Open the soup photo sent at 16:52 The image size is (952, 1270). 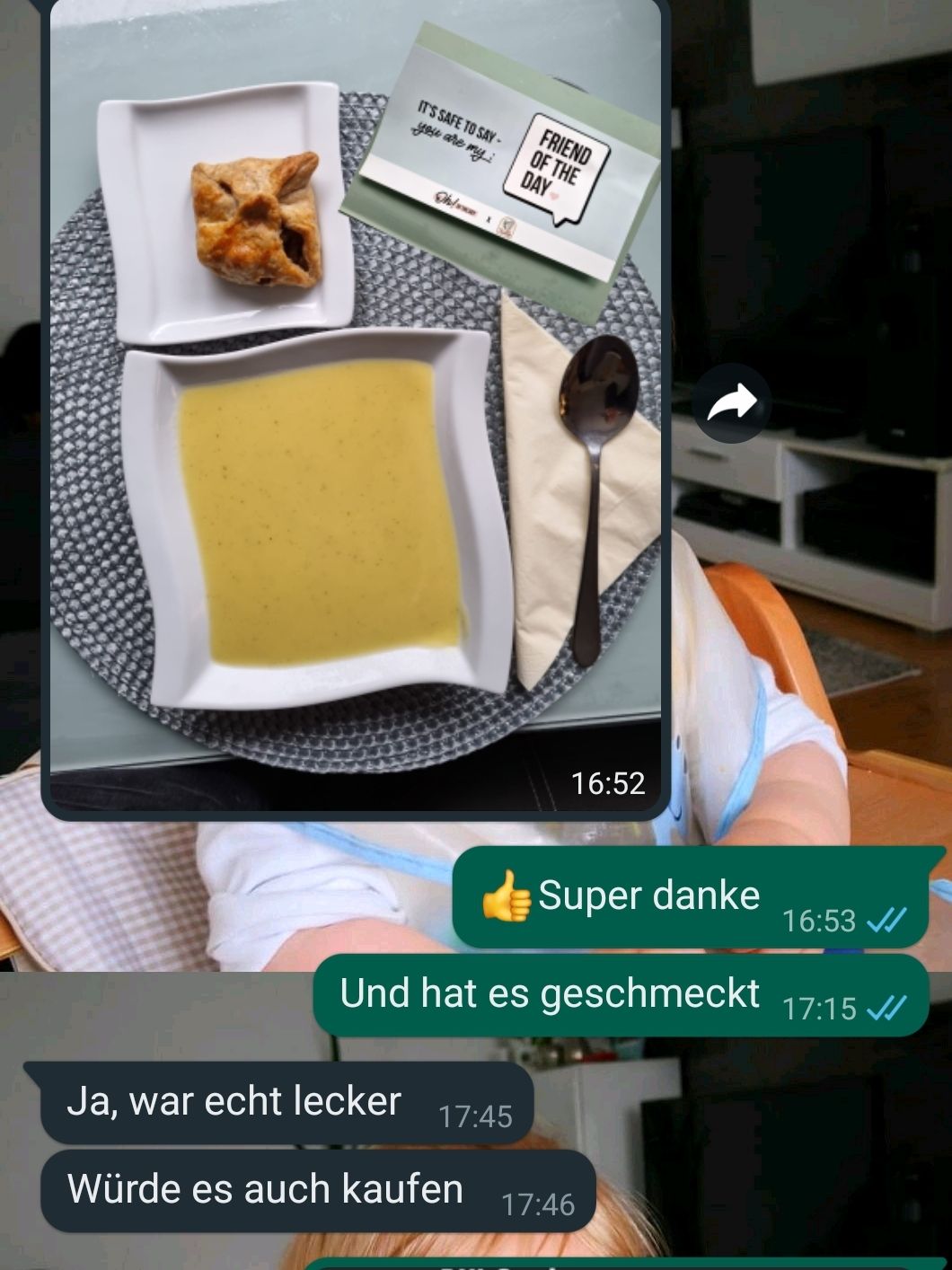355,404
